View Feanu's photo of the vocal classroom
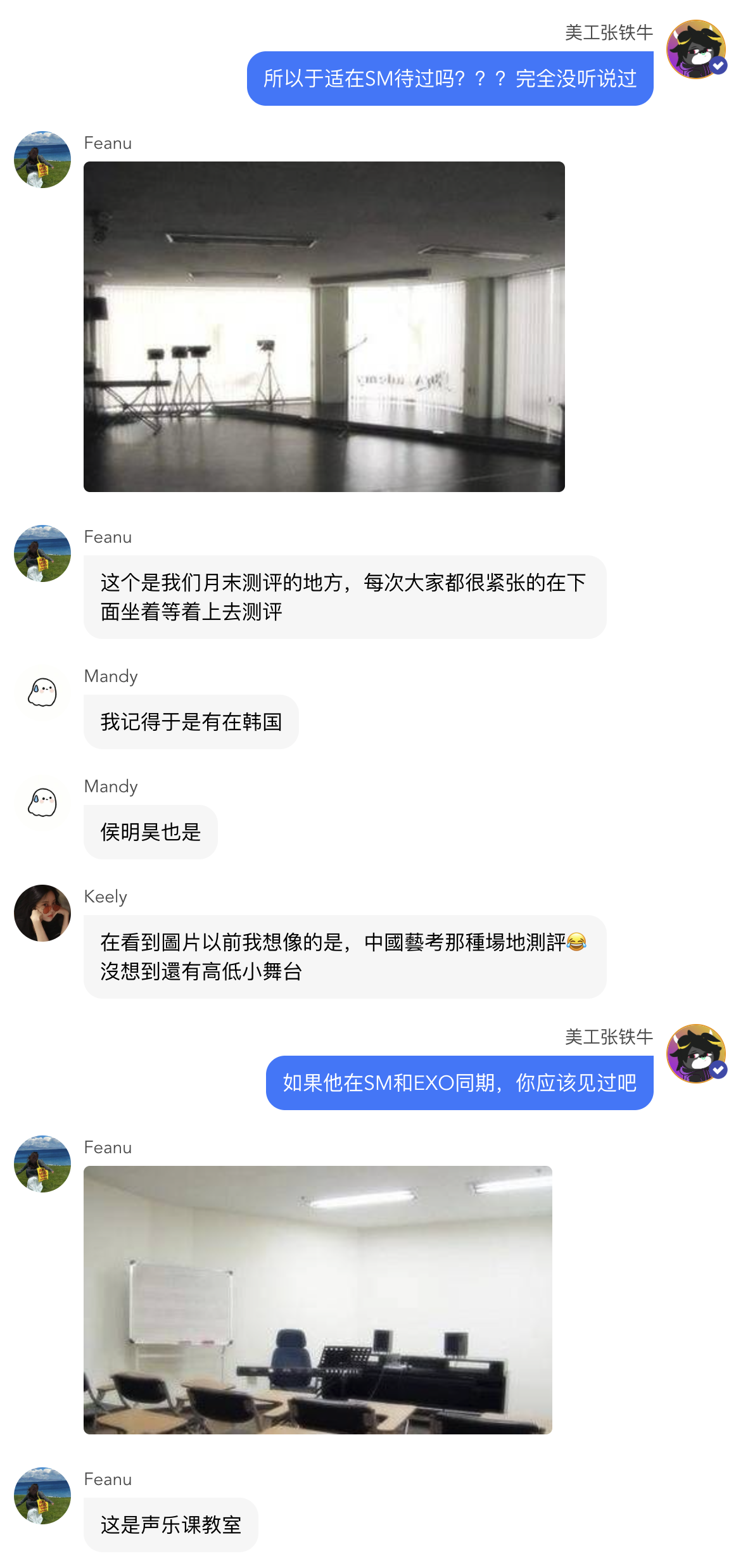This screenshot has width=736, height=1568. coord(317,1299)
